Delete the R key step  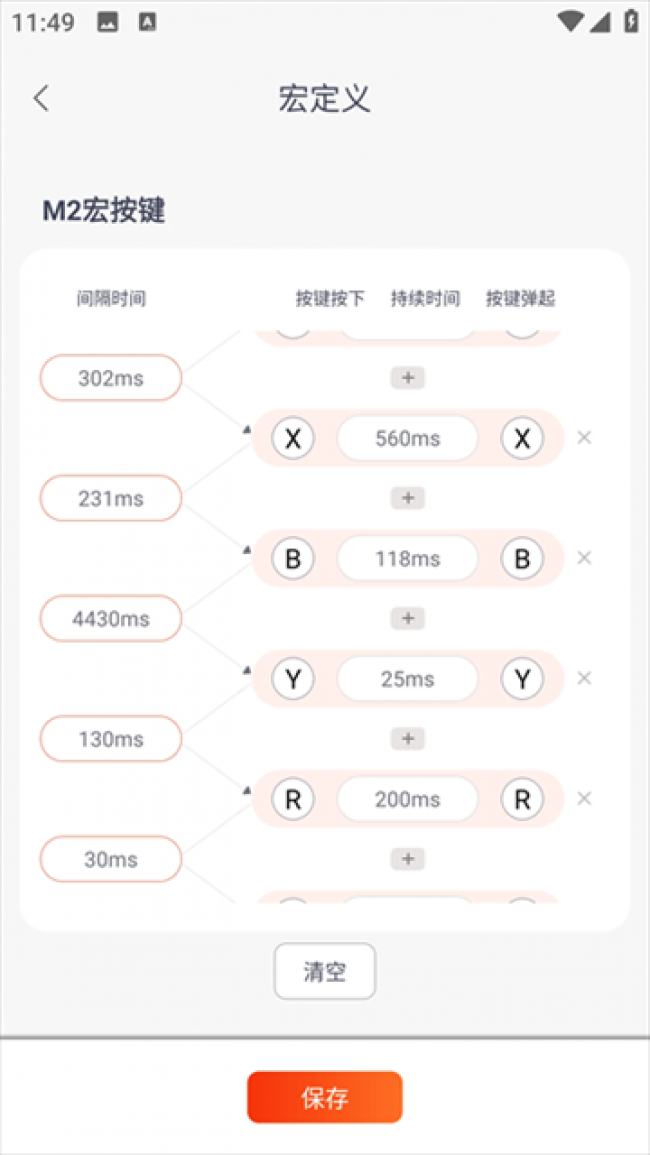click(x=585, y=798)
